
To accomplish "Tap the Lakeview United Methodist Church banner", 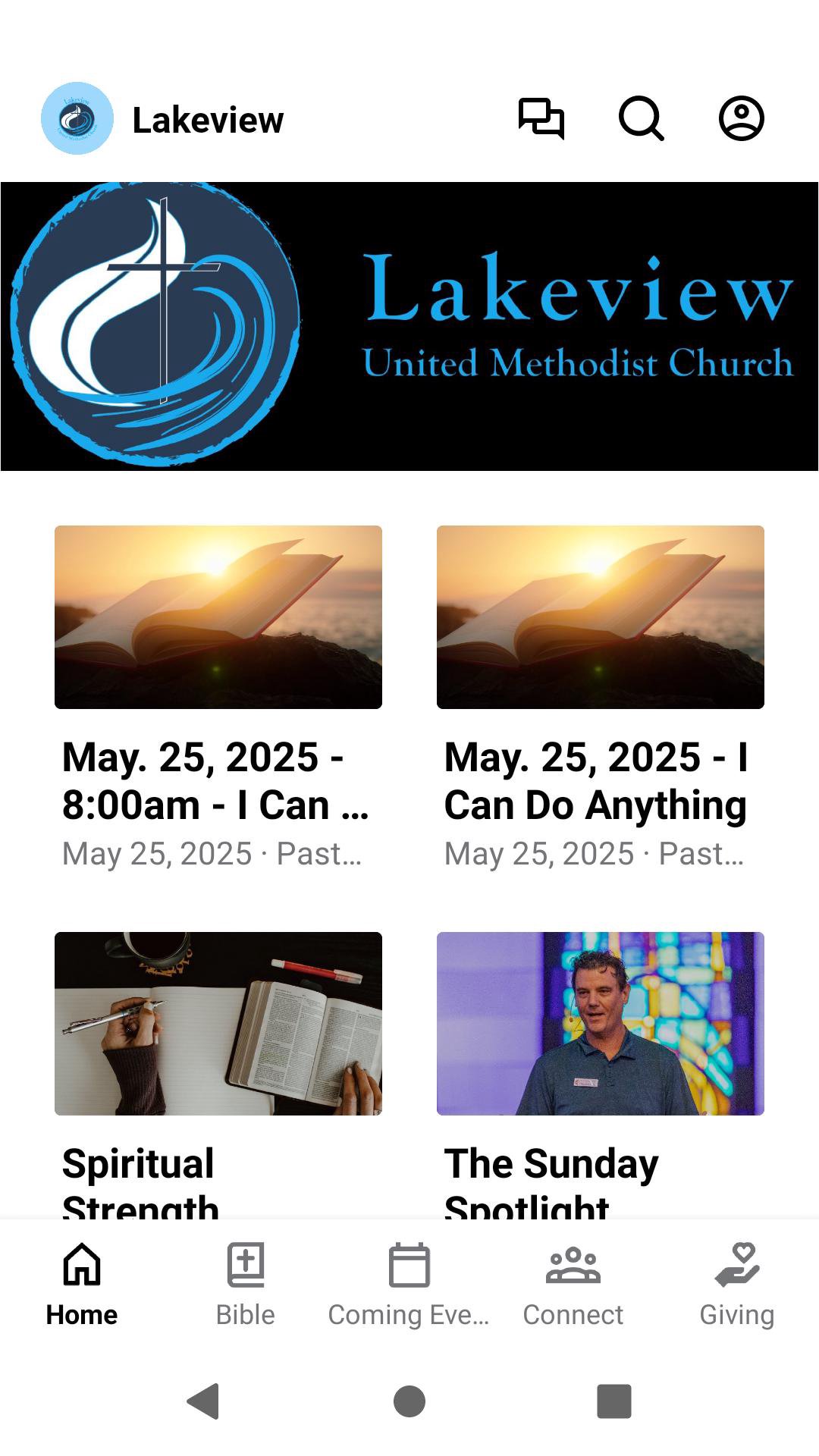I will click(409, 326).
